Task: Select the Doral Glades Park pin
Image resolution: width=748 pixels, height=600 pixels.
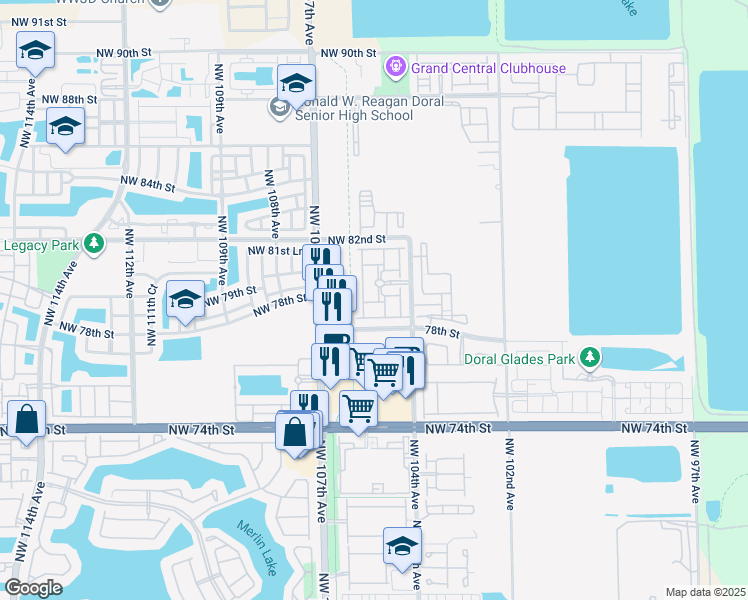Action: (x=591, y=357)
